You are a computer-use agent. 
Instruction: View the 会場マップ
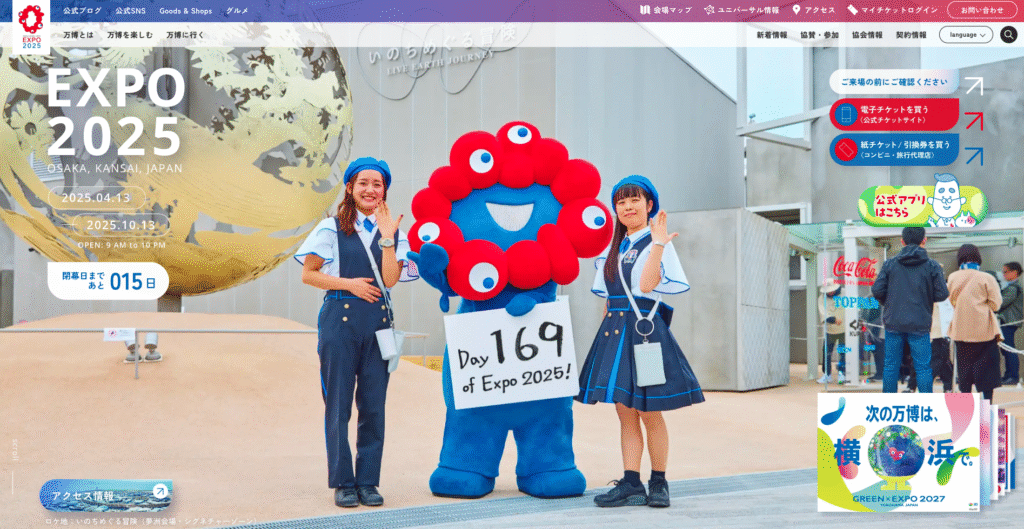(666, 10)
